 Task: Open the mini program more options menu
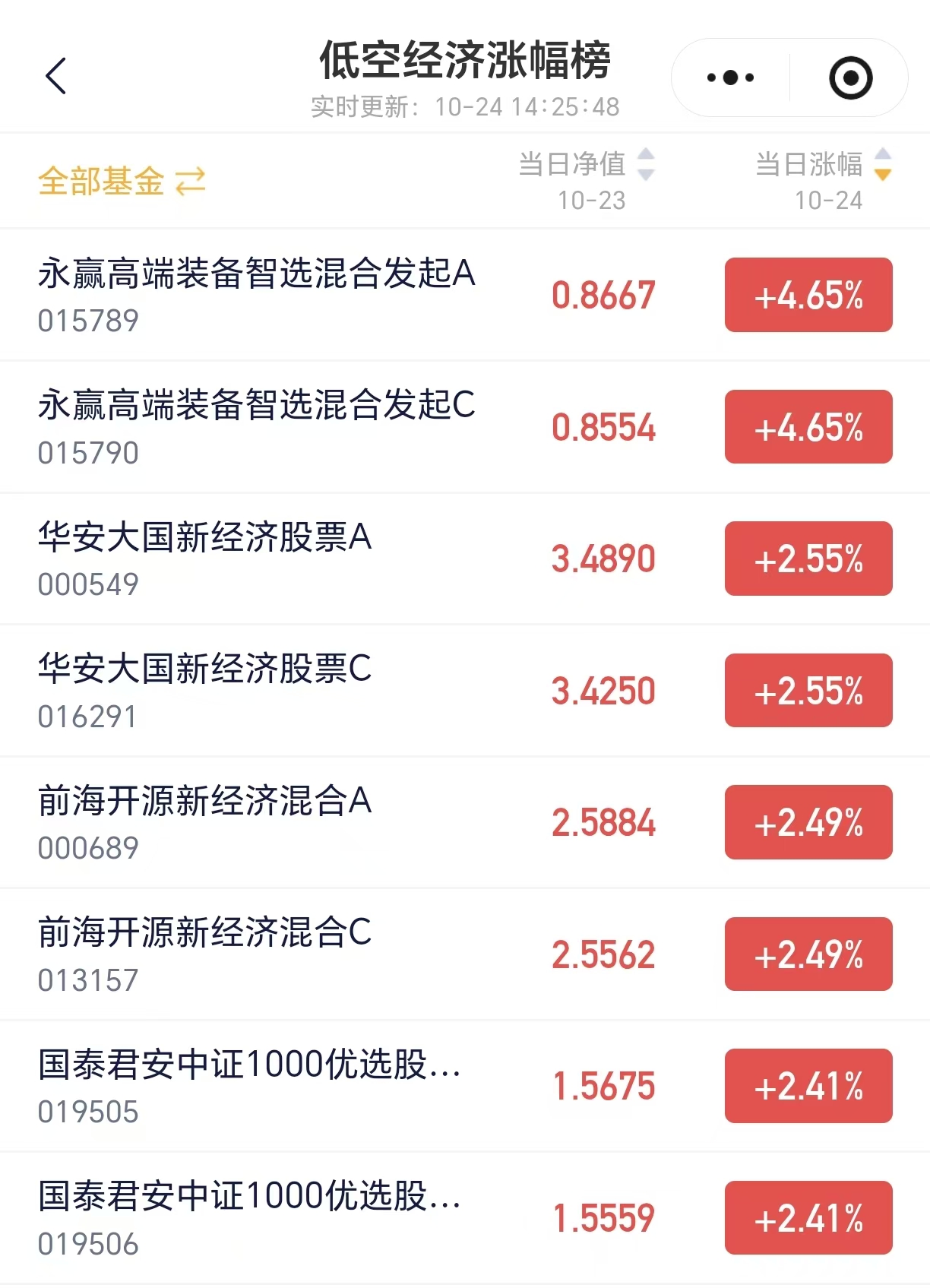coord(730,78)
